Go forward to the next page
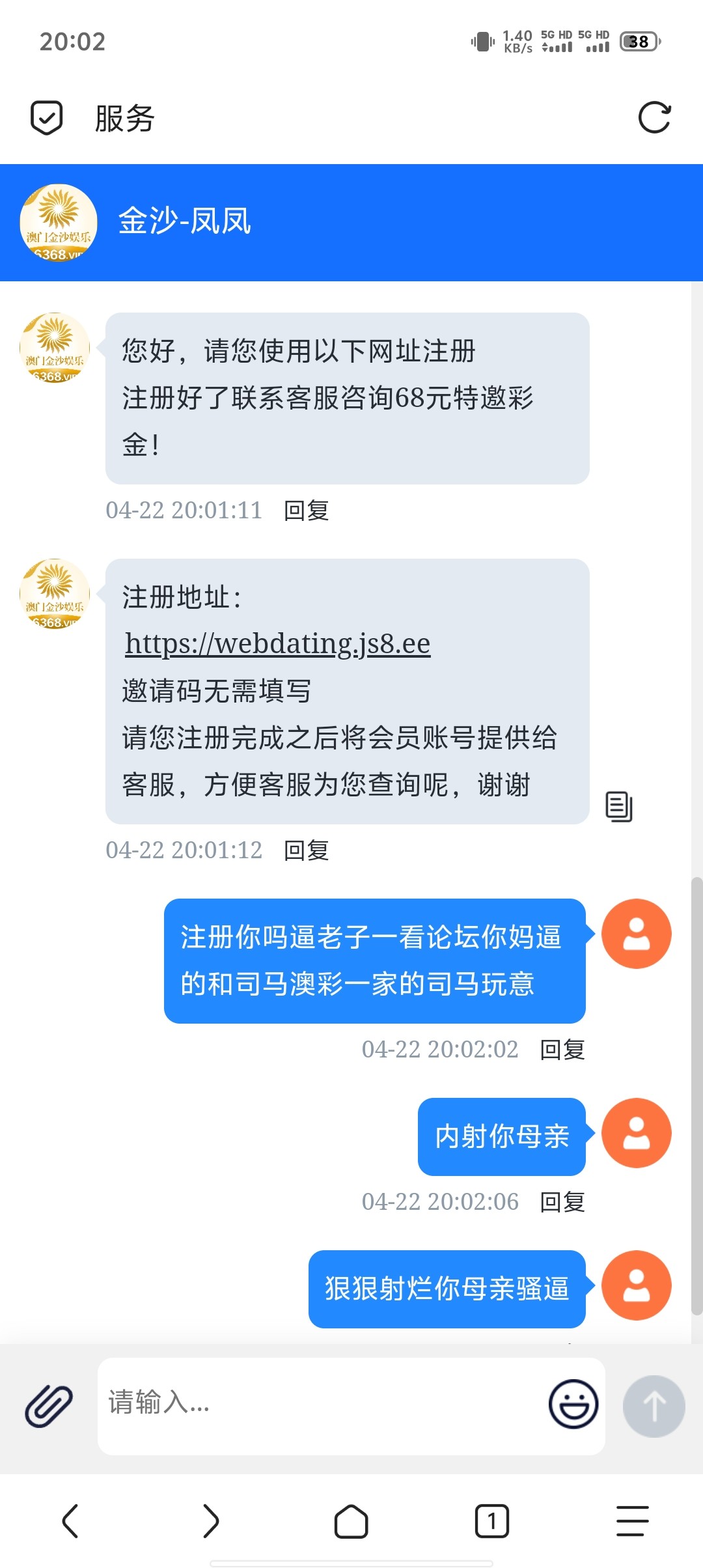Image resolution: width=703 pixels, height=1568 pixels. click(211, 1521)
